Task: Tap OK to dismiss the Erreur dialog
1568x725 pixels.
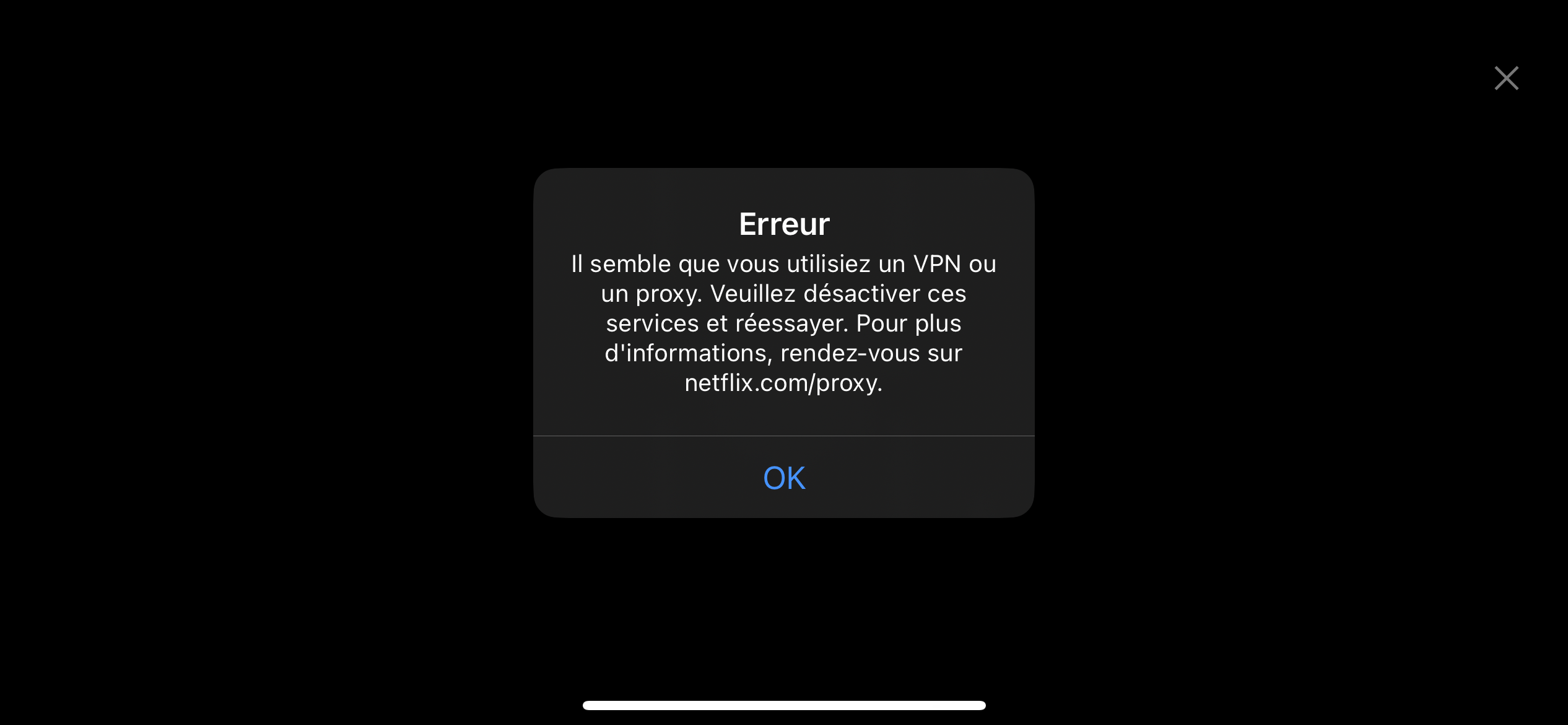Action: 784,478
